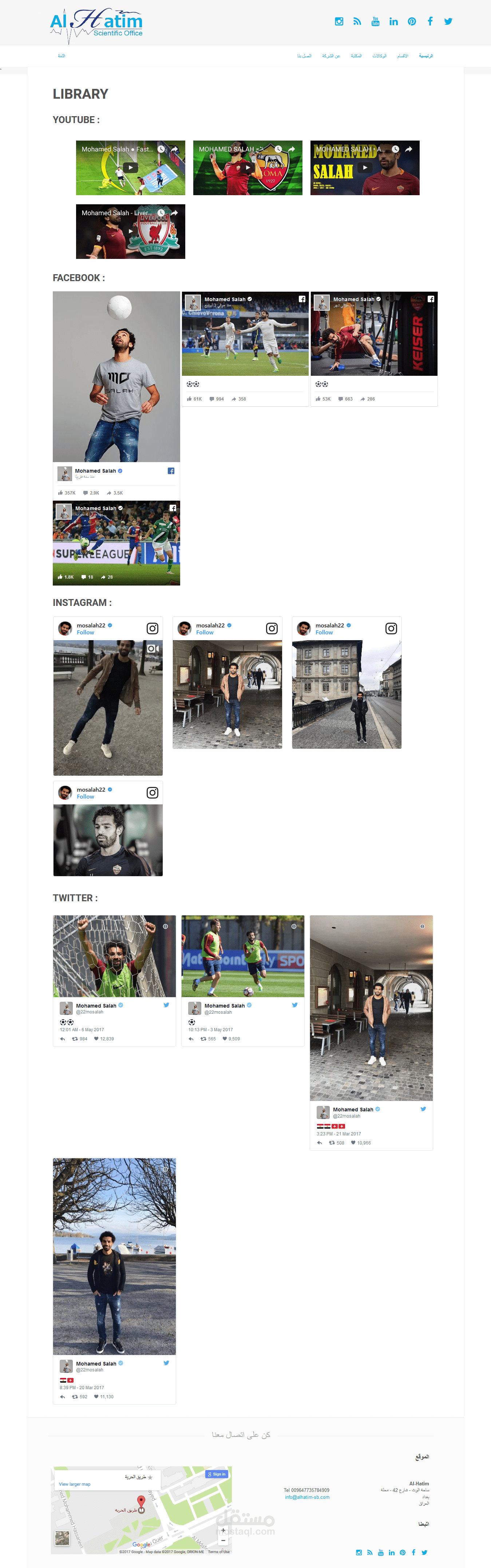Screen dimensions: 491x1568
Task: Zoom in on the map
Action: pos(223,1530)
